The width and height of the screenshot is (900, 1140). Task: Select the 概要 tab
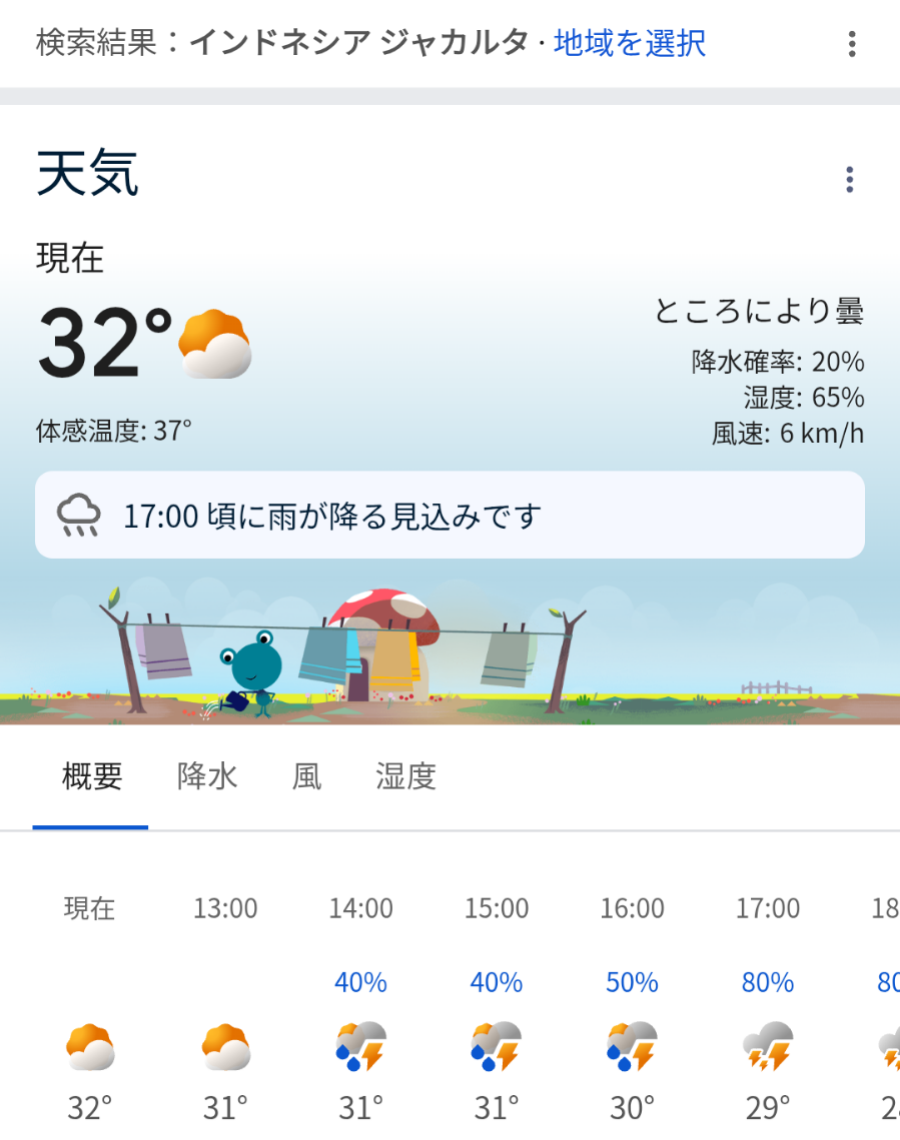[91, 777]
